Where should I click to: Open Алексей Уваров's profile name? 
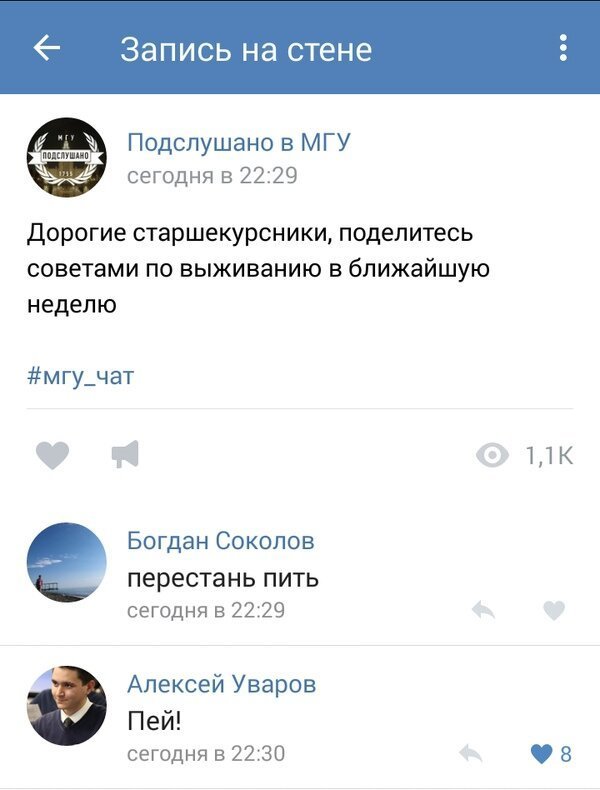(x=221, y=684)
